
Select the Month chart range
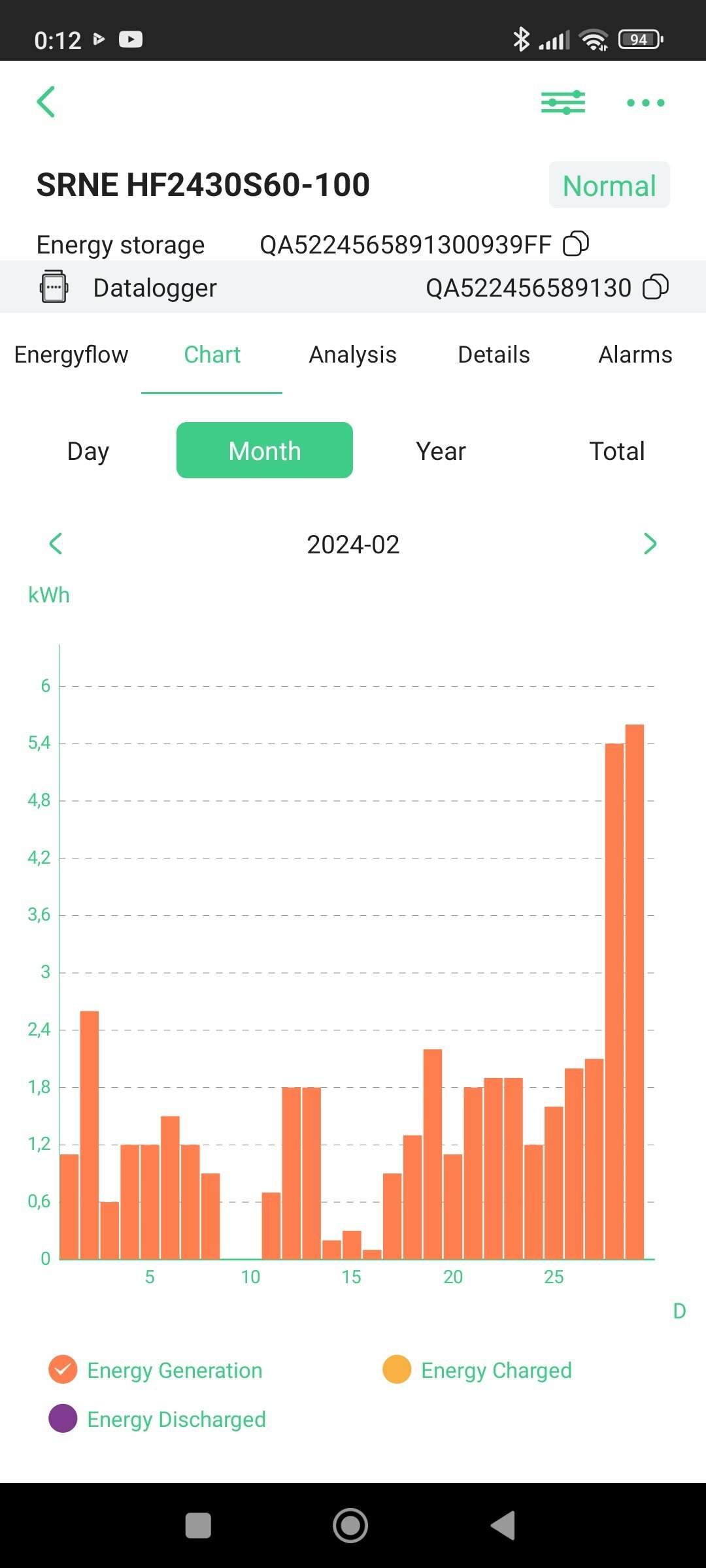265,450
